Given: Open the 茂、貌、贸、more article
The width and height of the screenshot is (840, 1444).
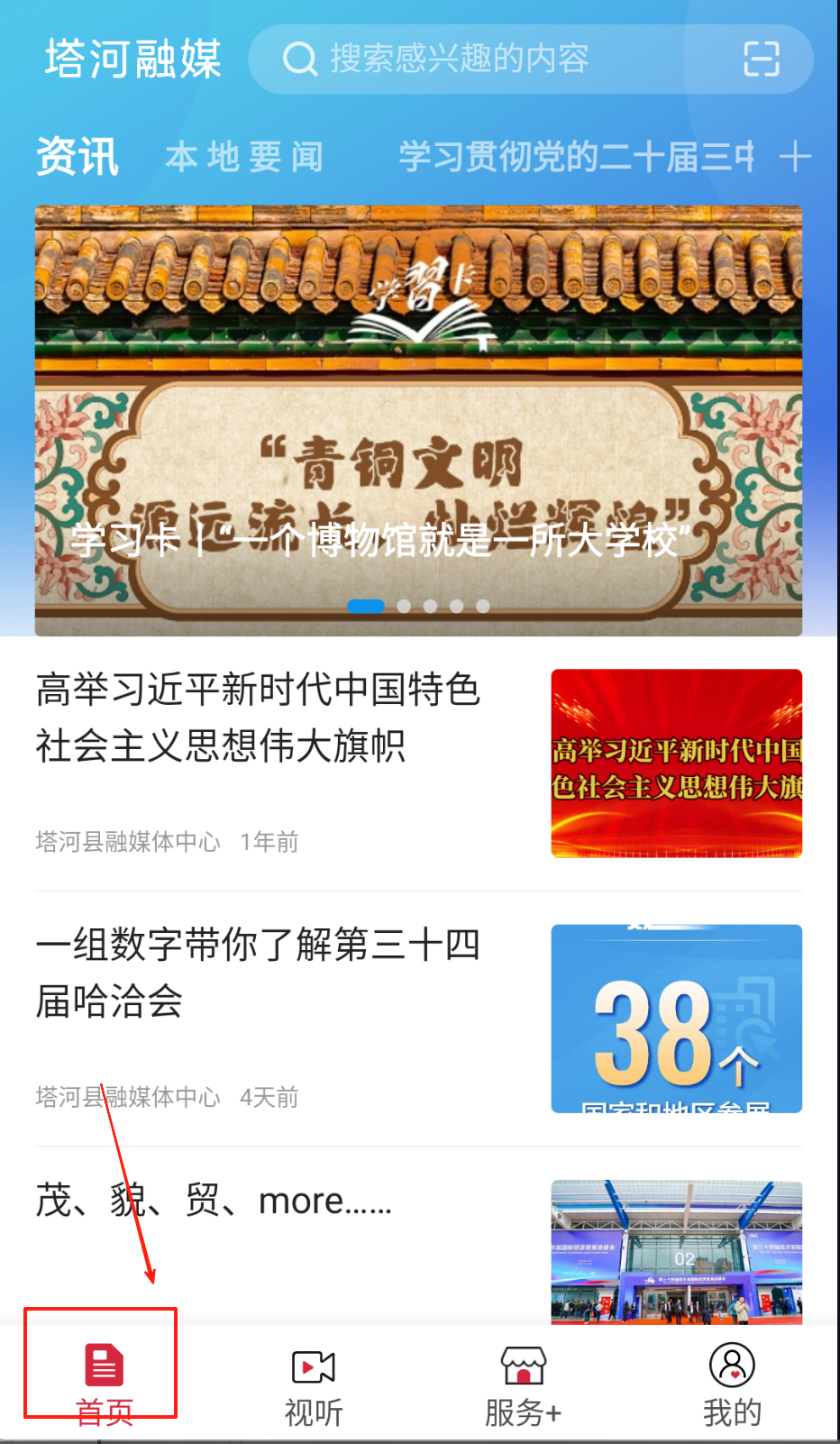Looking at the screenshot, I should click(x=215, y=1202).
